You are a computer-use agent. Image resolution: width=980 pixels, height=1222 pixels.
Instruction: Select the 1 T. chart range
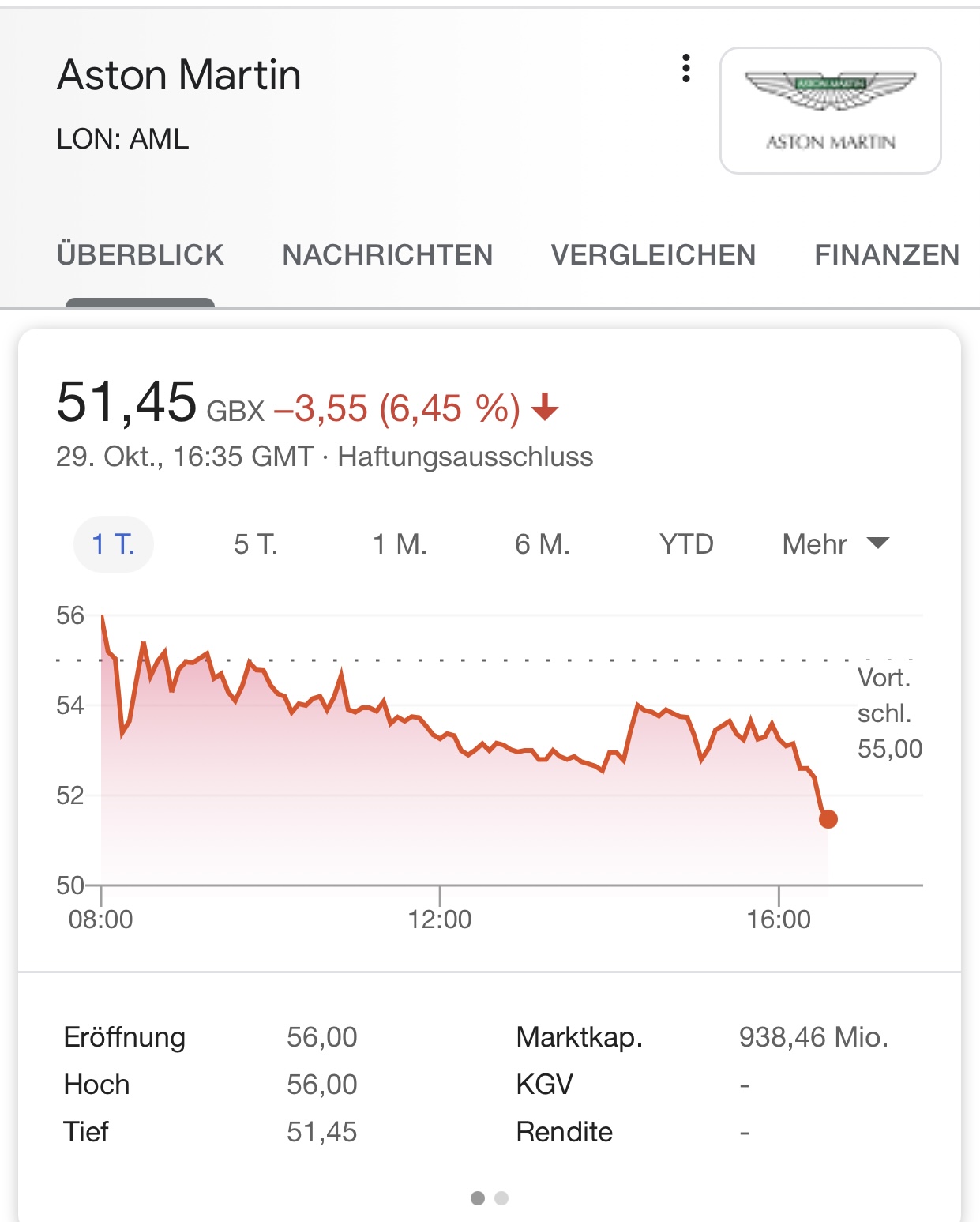click(114, 544)
